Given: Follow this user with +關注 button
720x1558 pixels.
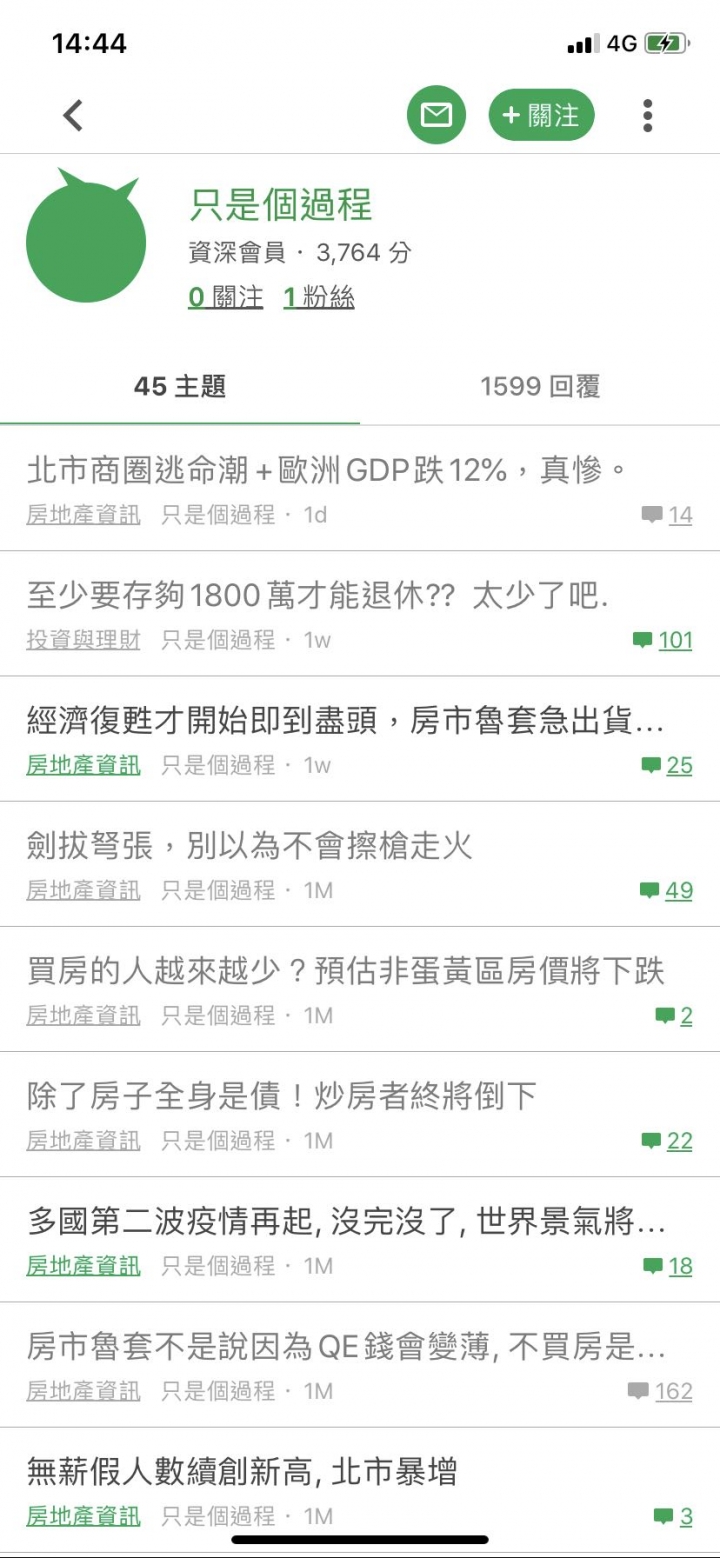Looking at the screenshot, I should [x=541, y=116].
